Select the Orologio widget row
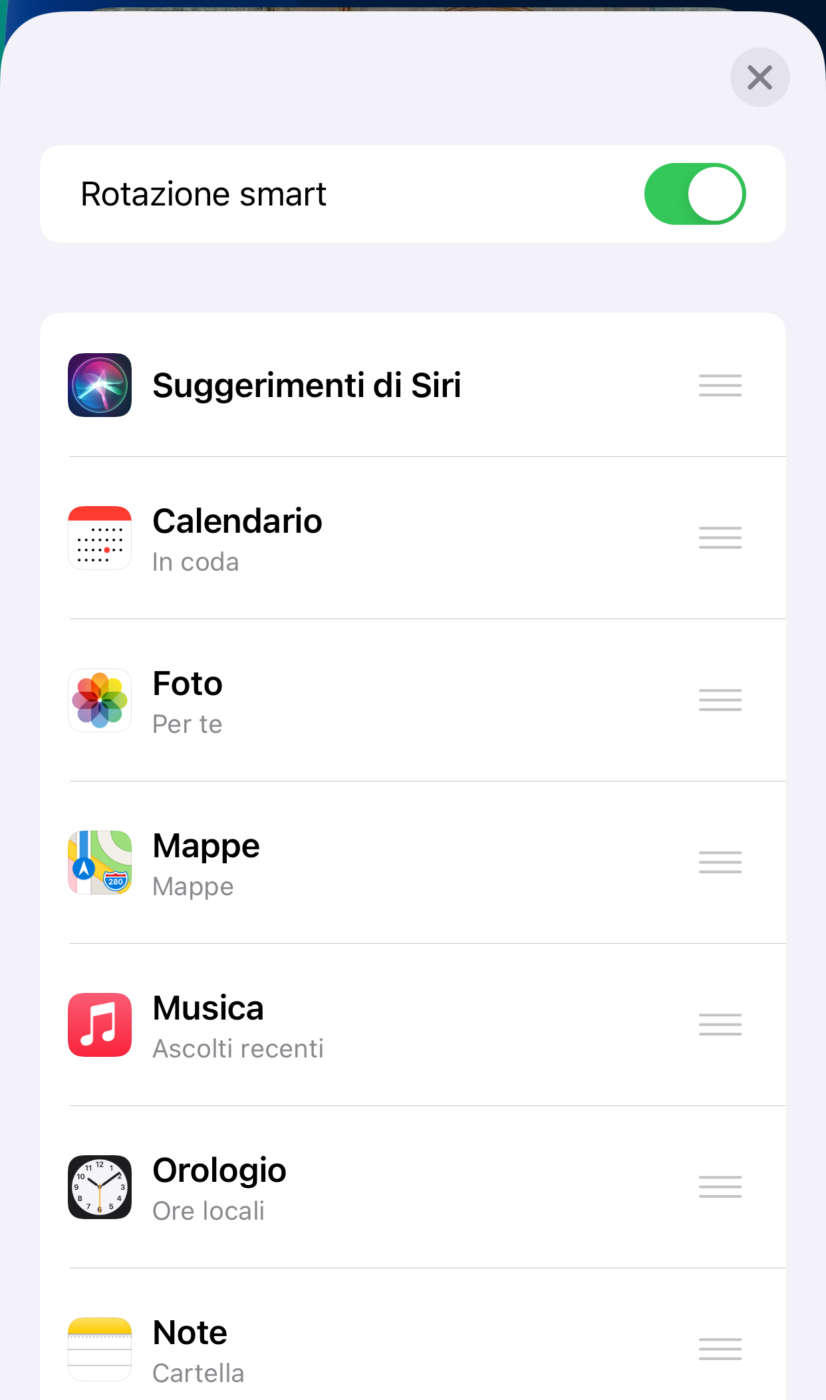 pos(219,1187)
